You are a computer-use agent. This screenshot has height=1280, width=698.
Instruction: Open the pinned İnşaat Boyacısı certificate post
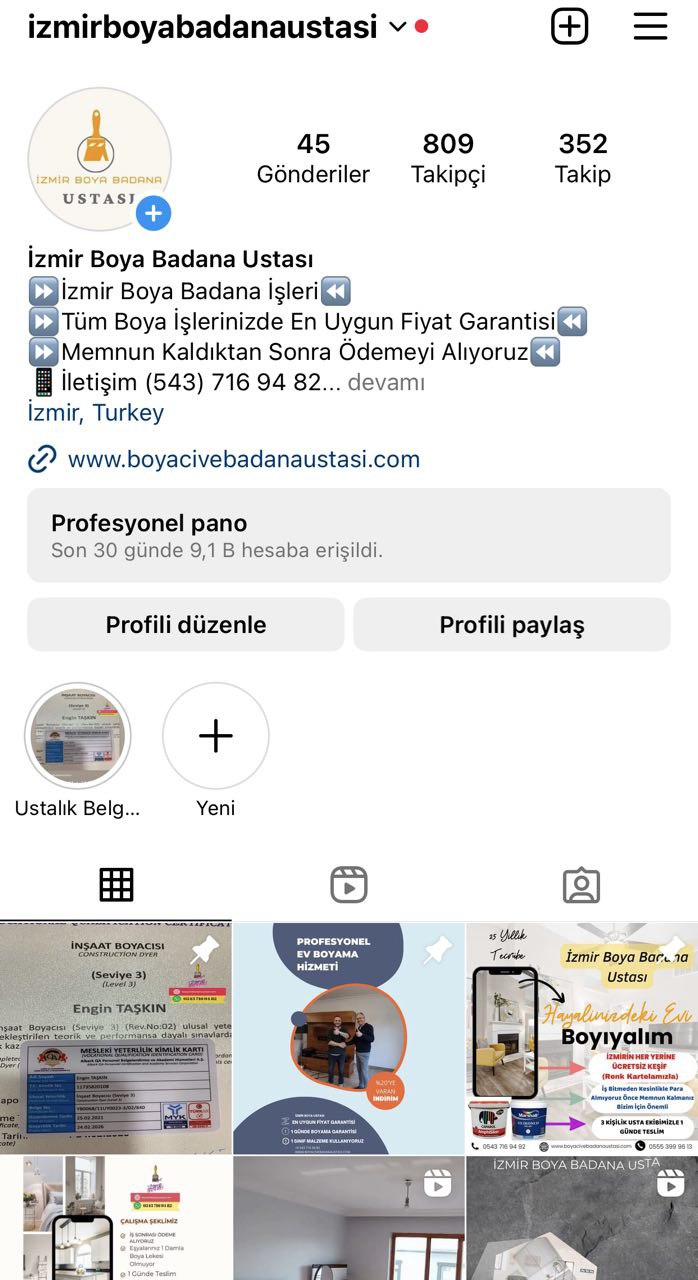115,1038
